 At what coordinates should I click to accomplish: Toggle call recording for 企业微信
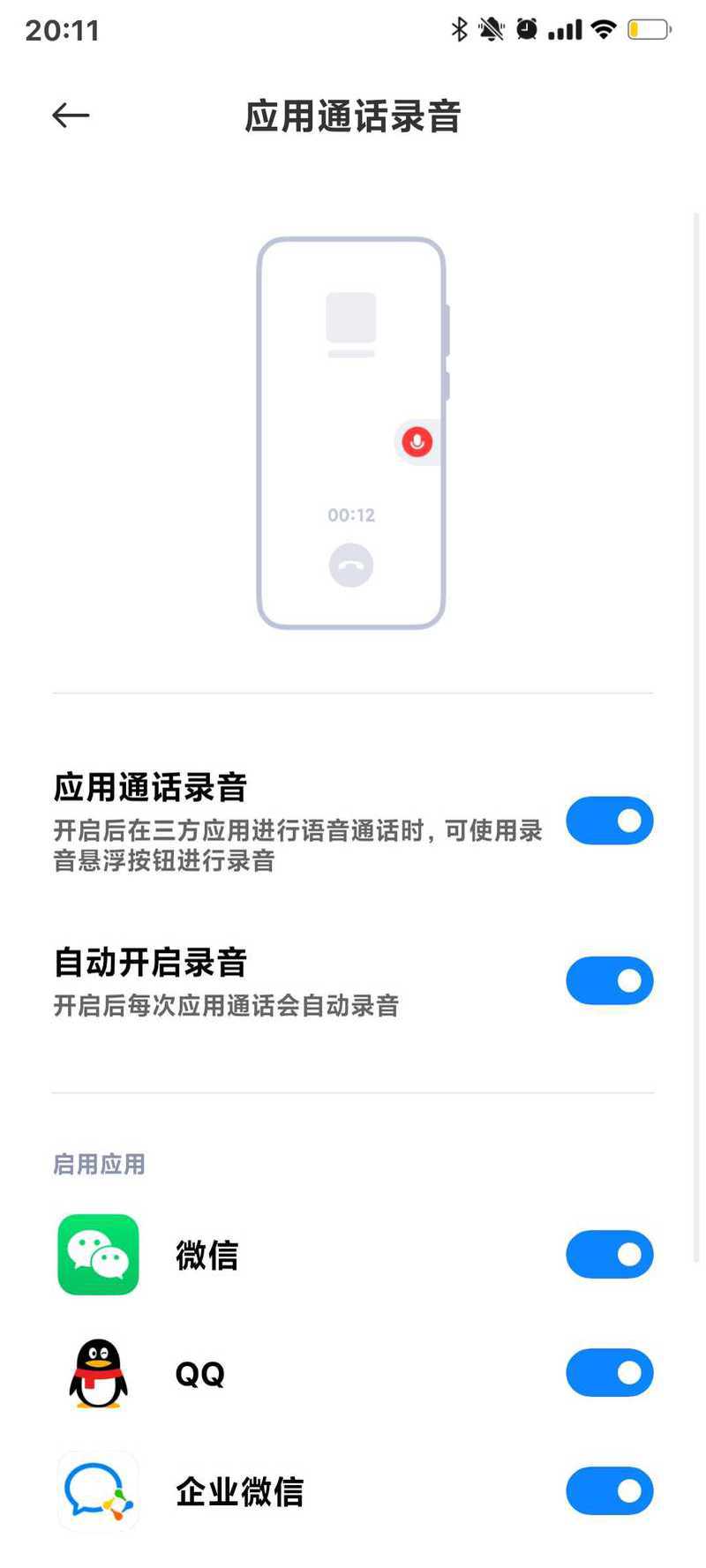coord(609,1490)
